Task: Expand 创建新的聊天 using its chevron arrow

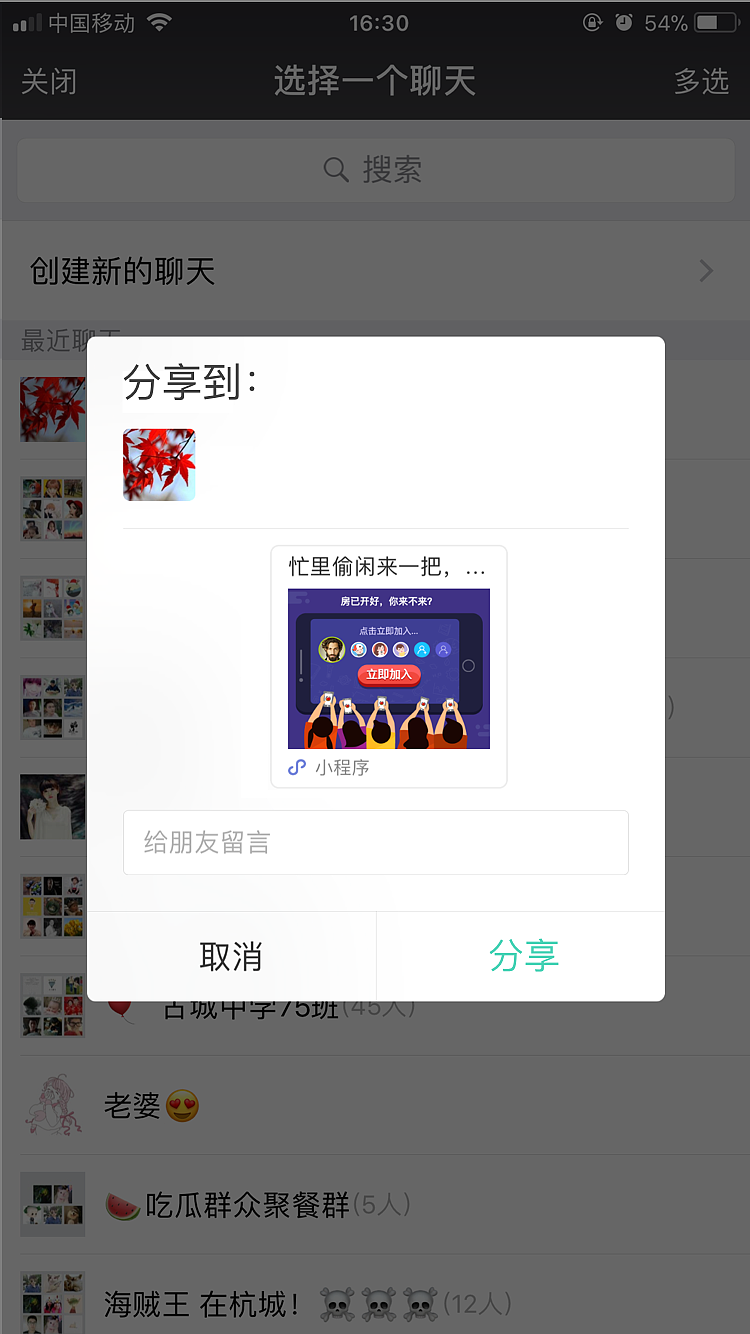Action: click(706, 271)
